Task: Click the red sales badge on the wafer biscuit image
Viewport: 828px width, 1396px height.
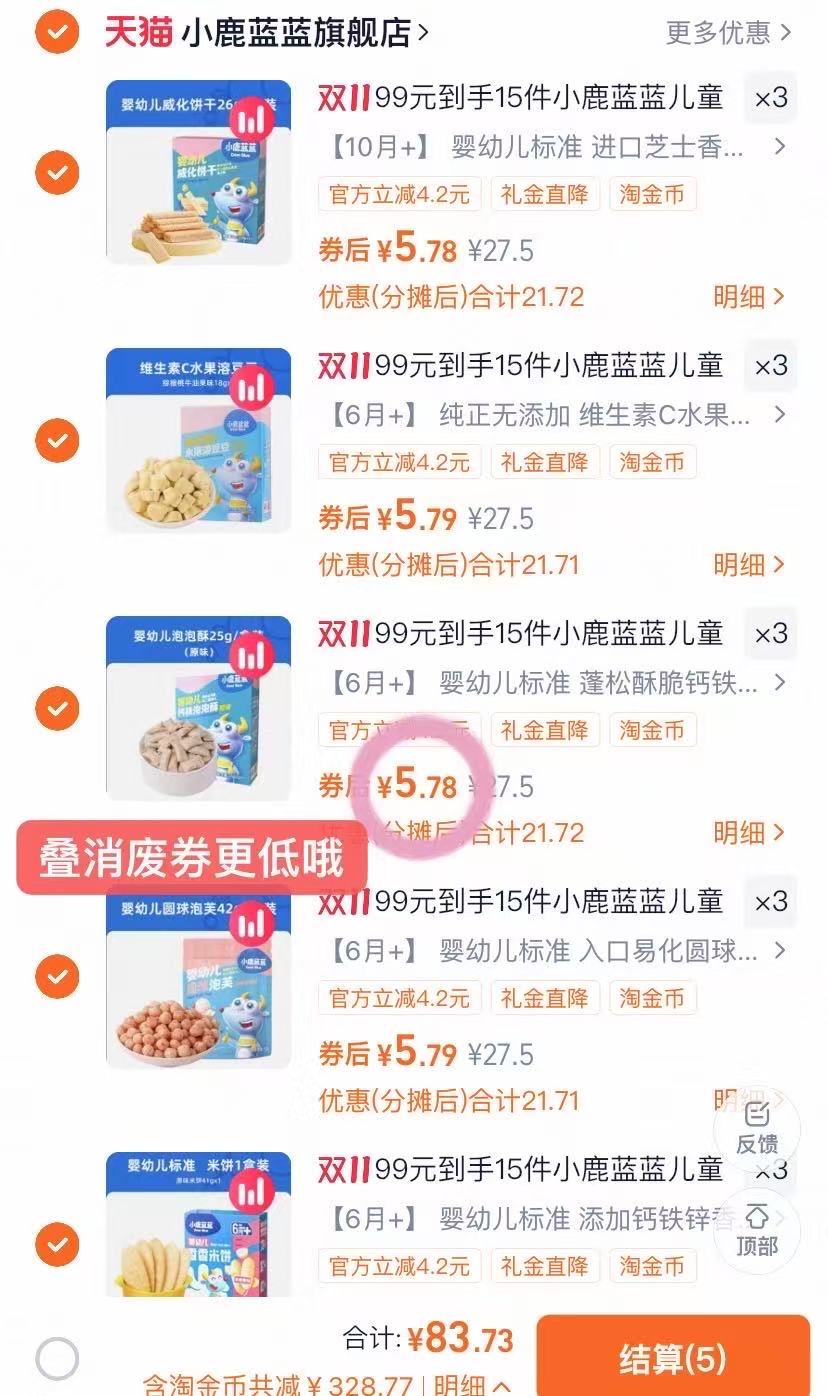Action: (252, 118)
